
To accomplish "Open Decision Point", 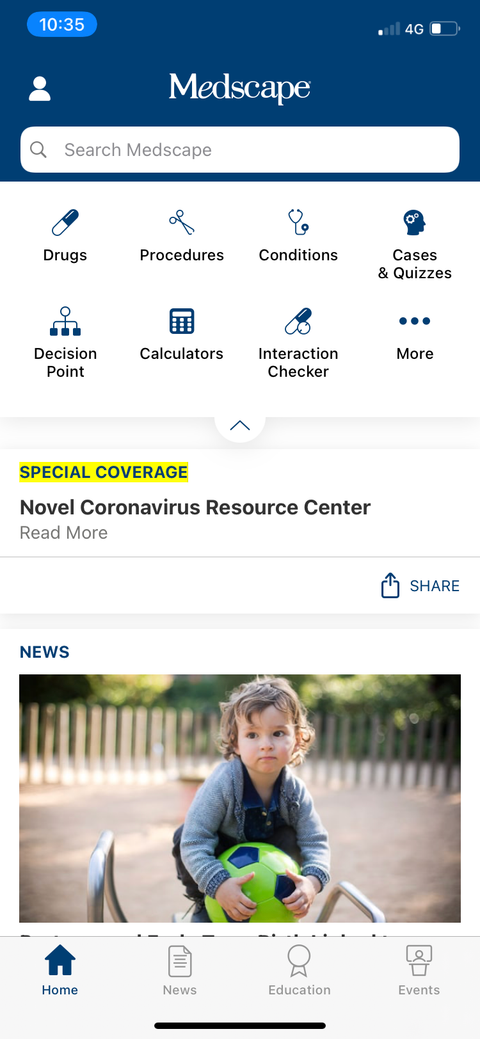I will click(65, 343).
